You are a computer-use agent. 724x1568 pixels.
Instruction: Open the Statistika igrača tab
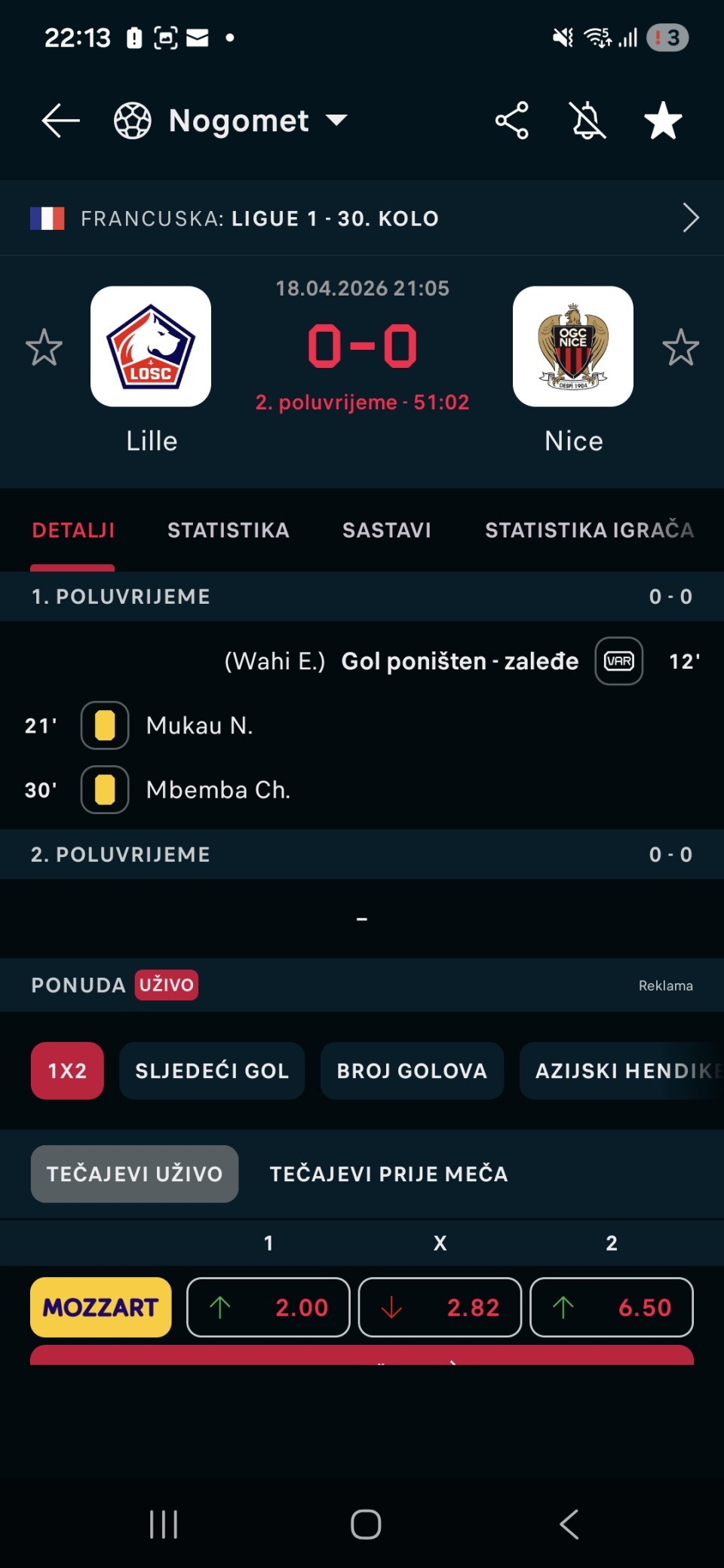click(x=589, y=531)
